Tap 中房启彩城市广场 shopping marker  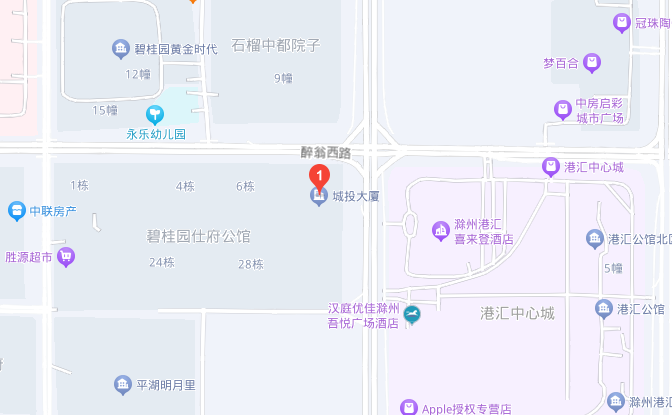563,109
